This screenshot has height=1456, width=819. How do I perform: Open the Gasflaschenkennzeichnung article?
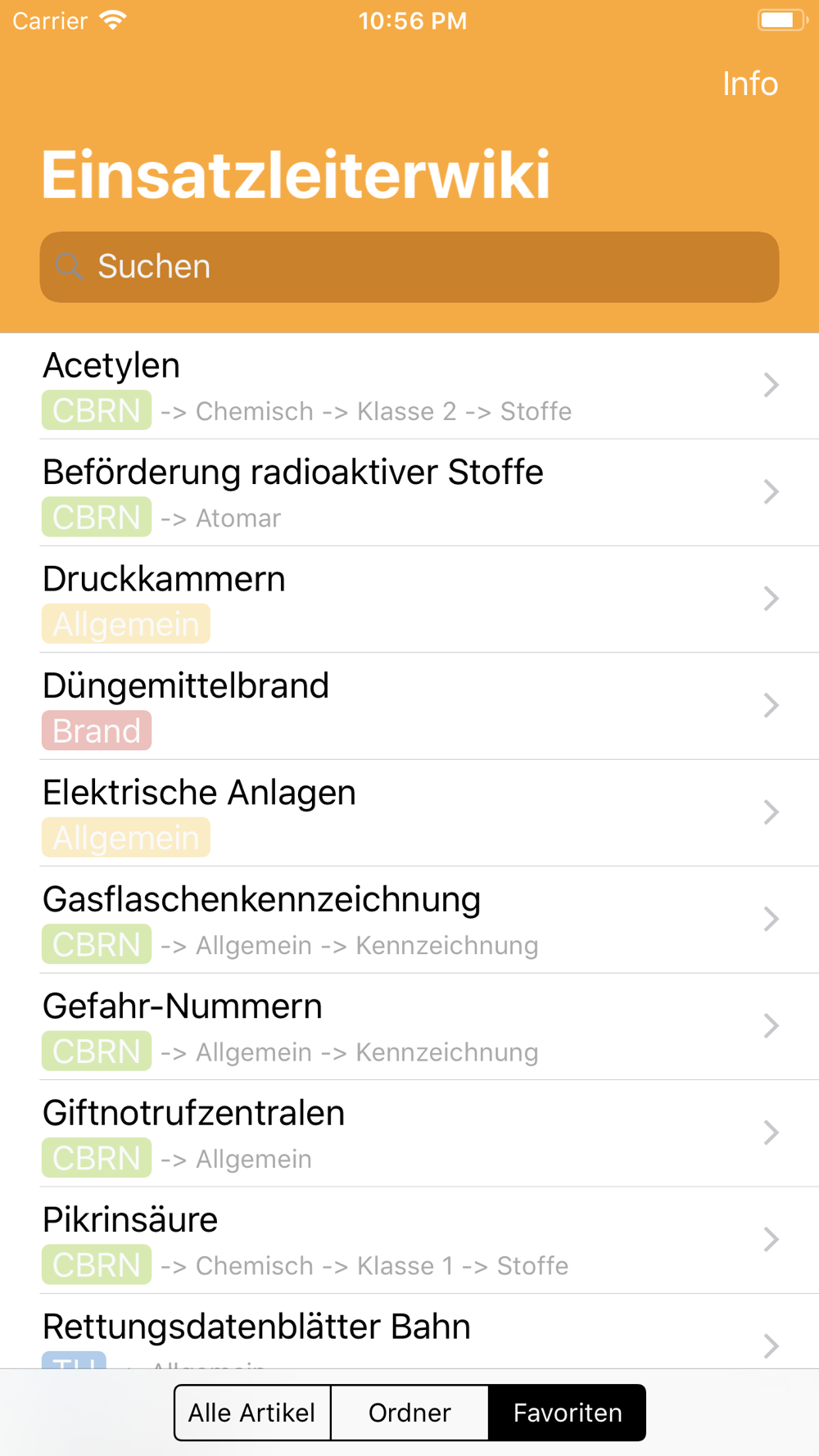(x=409, y=920)
